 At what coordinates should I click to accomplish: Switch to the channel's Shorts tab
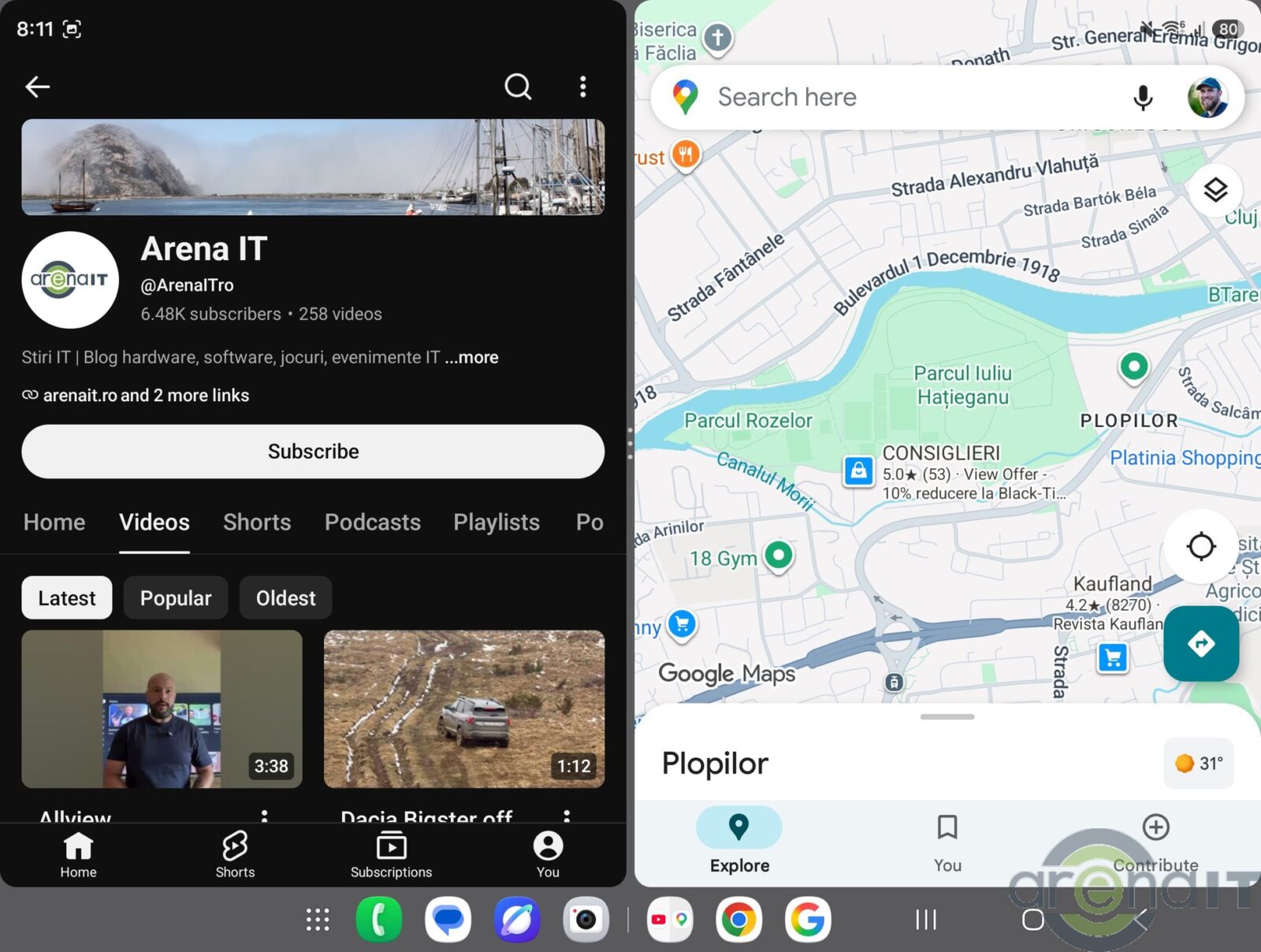[x=257, y=522]
